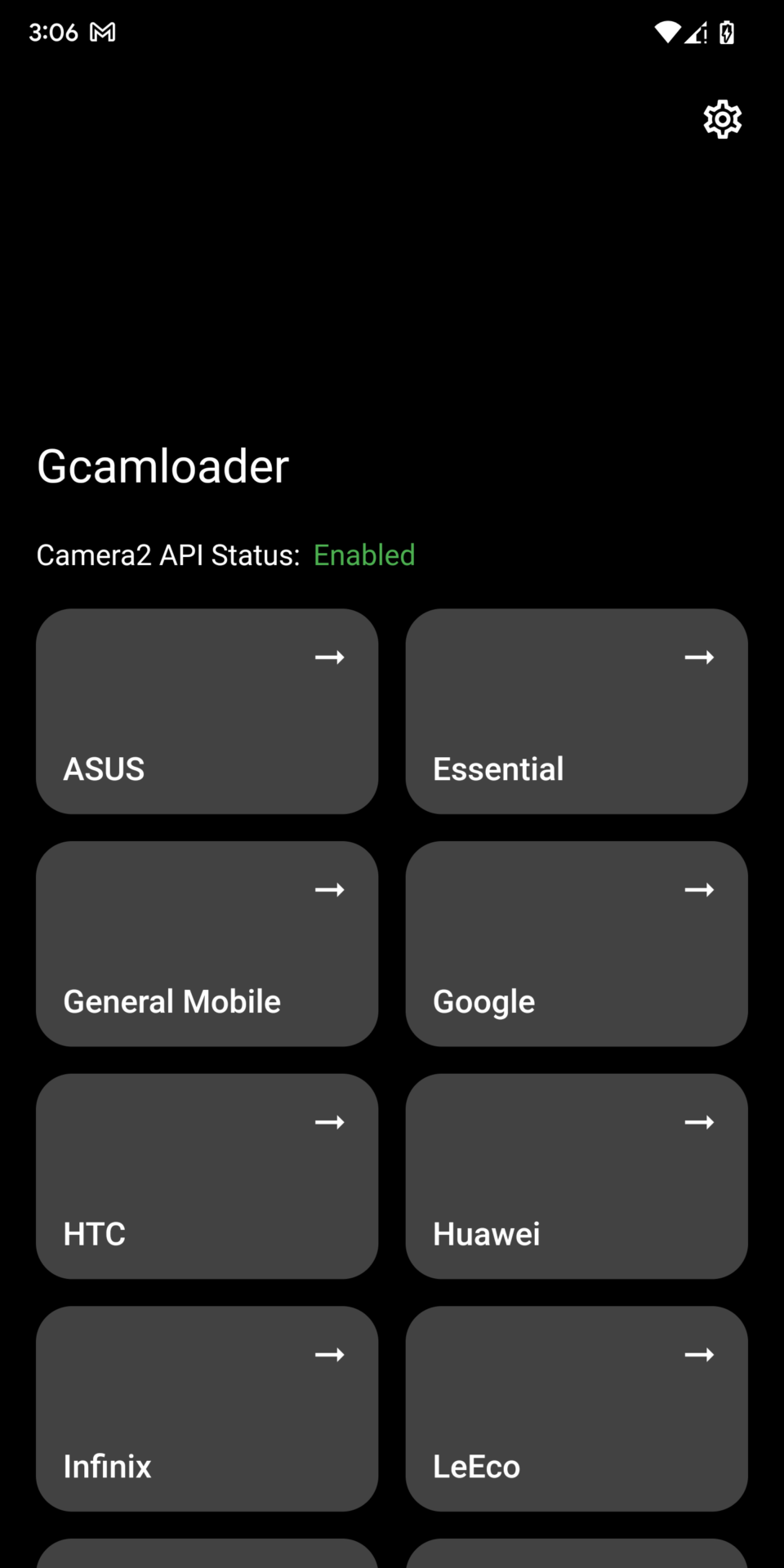Open the HTC brand card

click(207, 1176)
